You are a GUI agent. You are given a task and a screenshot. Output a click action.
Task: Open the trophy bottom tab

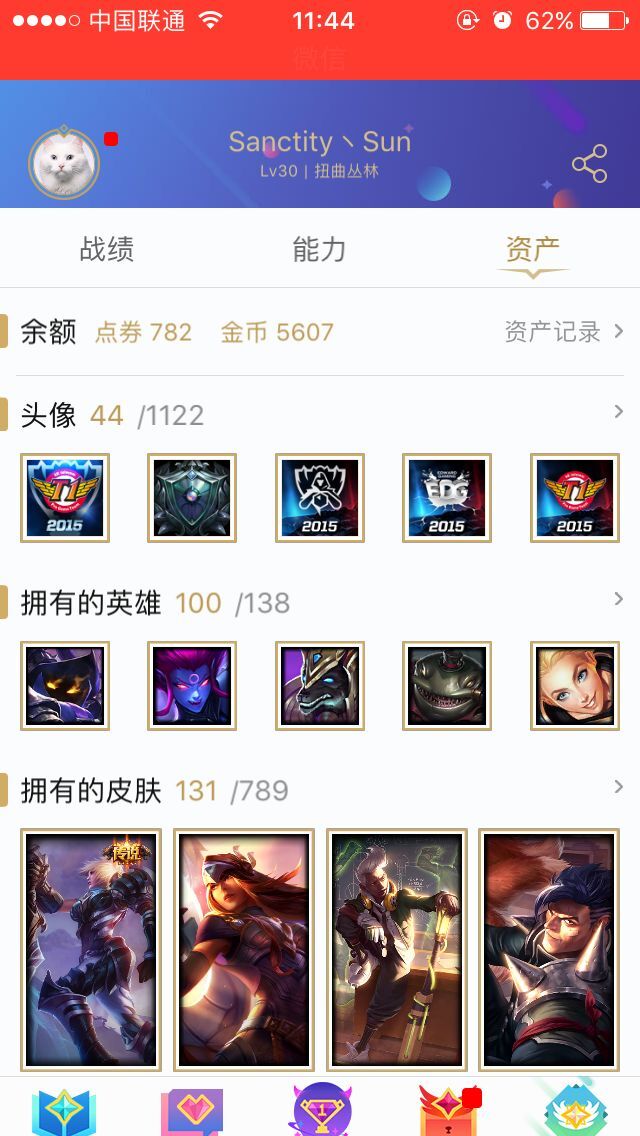point(320,1110)
